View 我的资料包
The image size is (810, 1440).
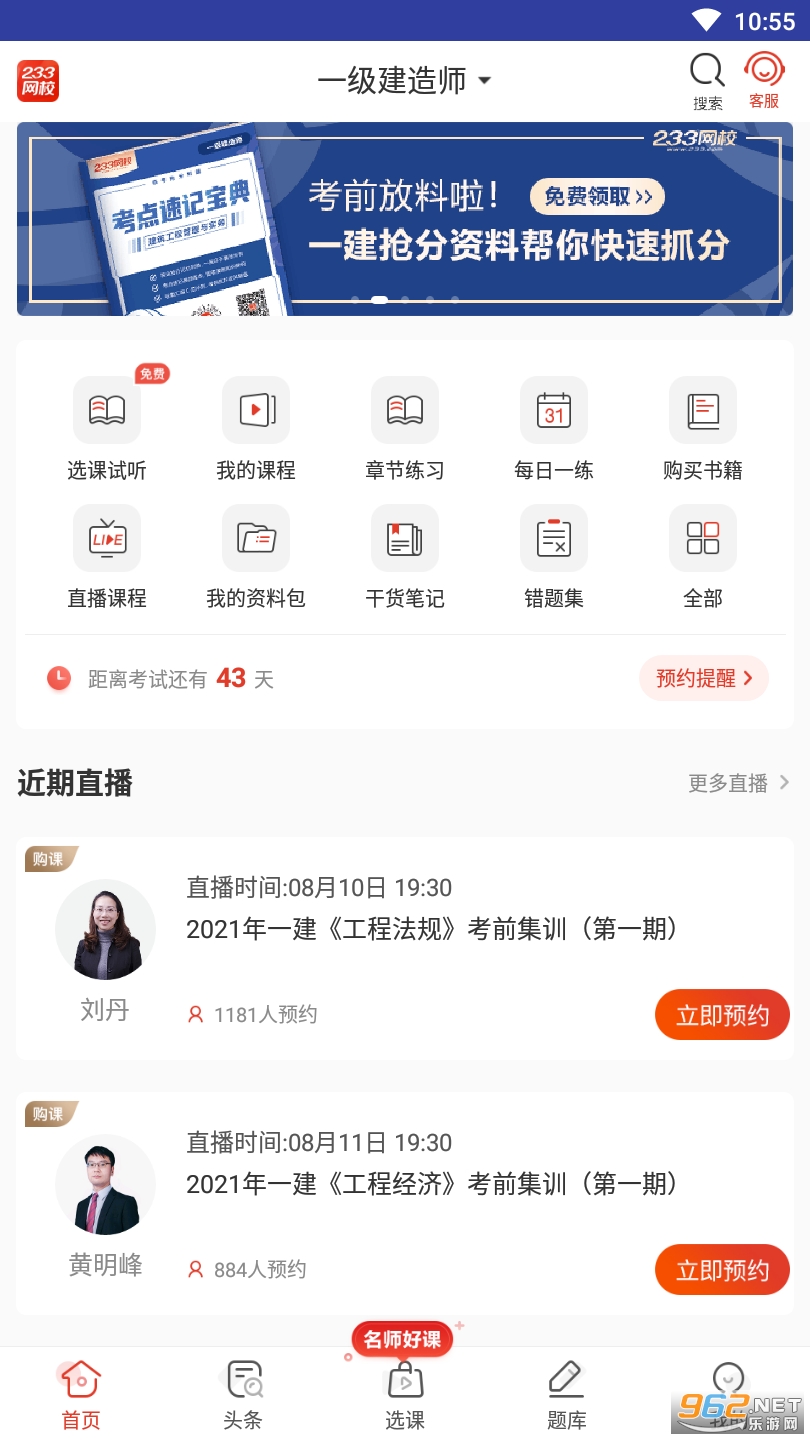[x=256, y=556]
